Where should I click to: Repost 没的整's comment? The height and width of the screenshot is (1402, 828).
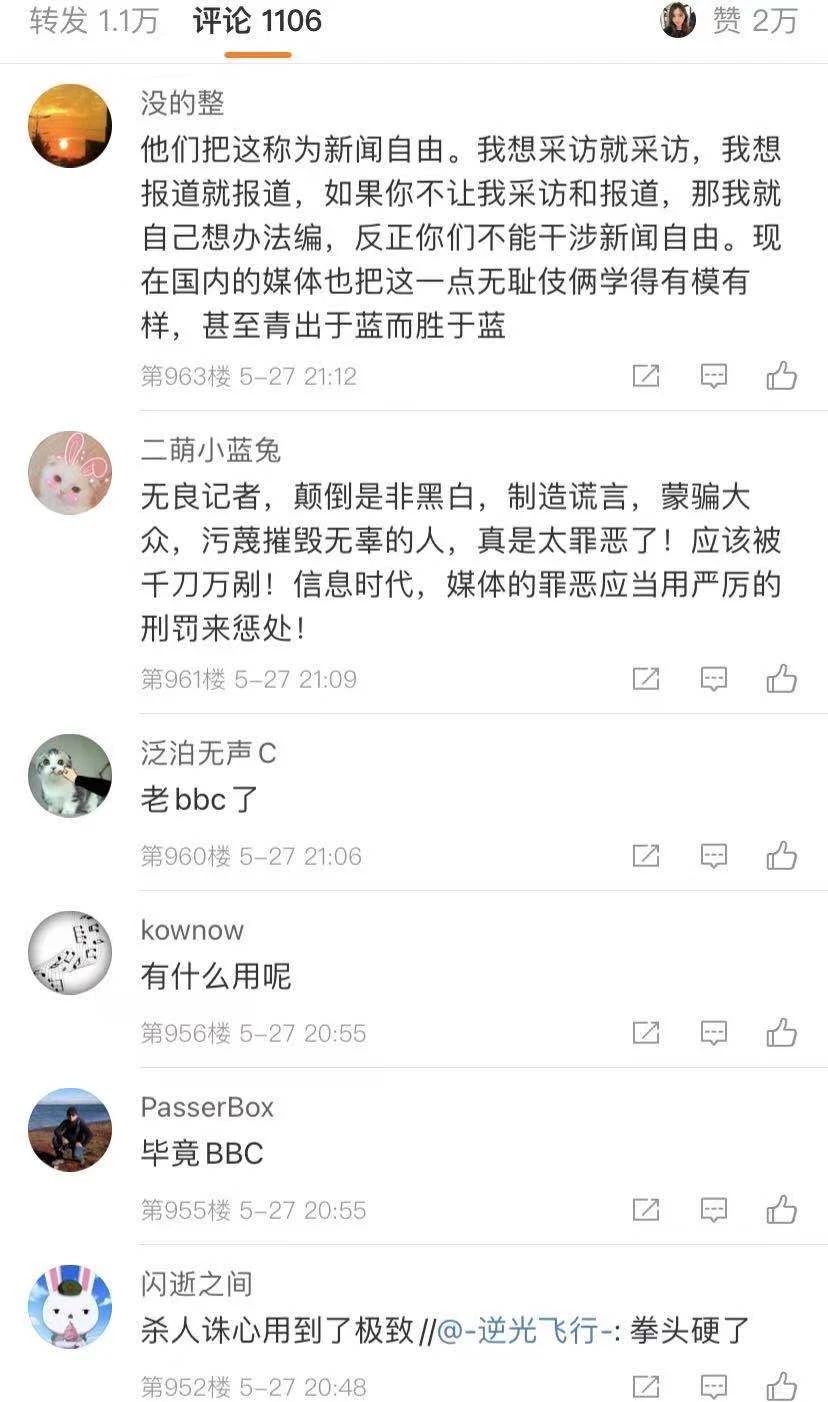[x=646, y=376]
